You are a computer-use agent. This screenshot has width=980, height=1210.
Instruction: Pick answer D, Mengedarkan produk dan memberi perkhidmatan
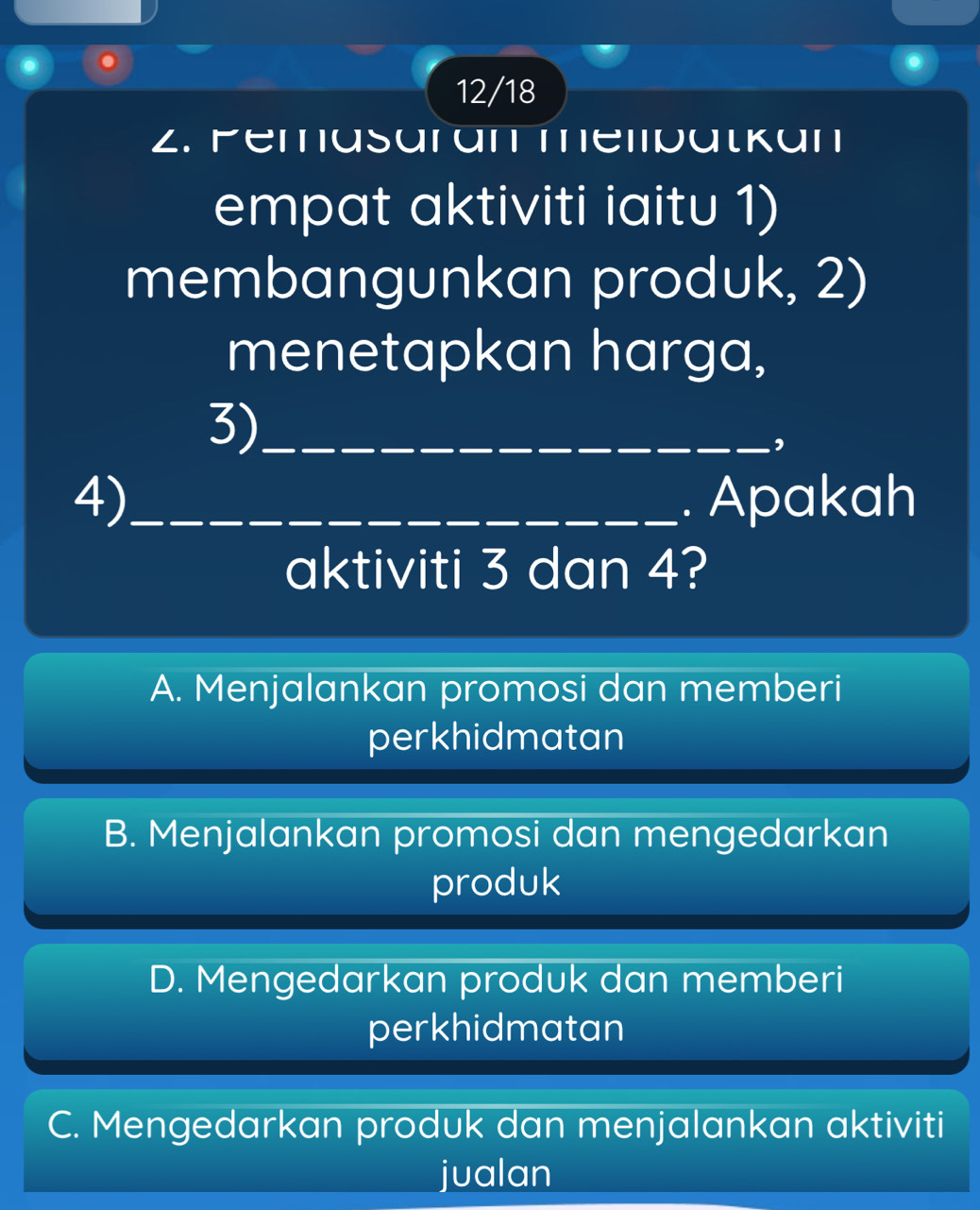496,1003
